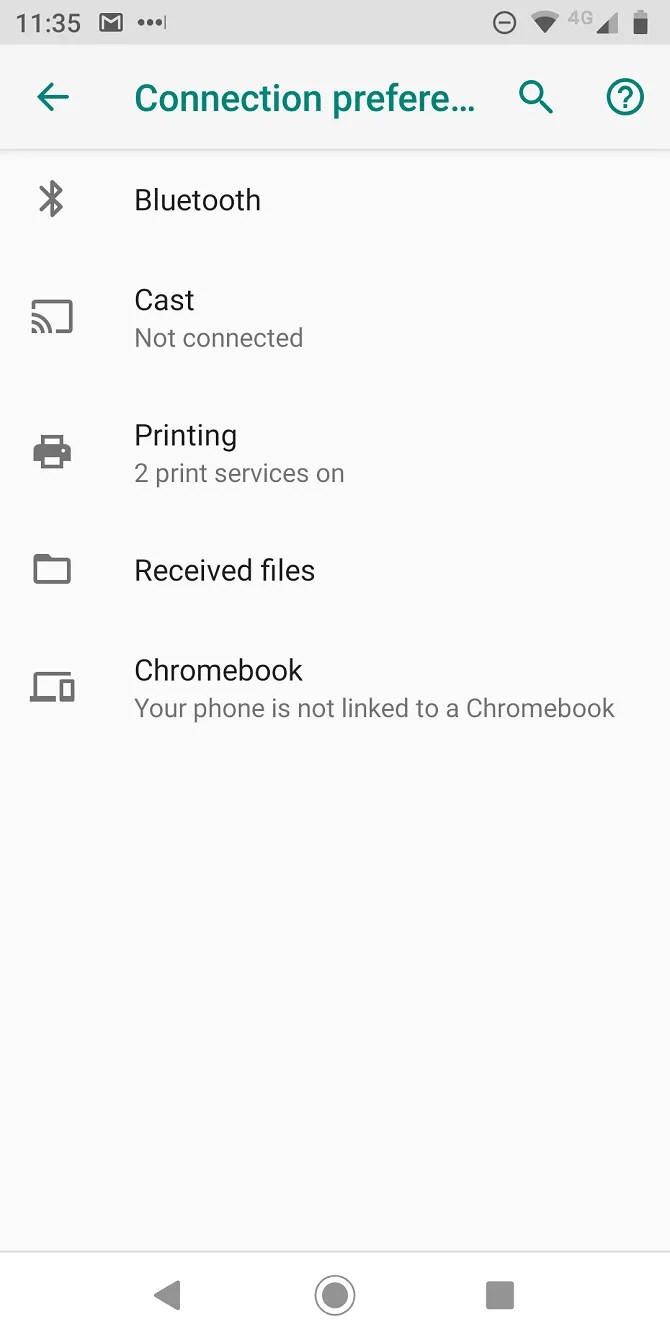Open the Cast option

218,318
